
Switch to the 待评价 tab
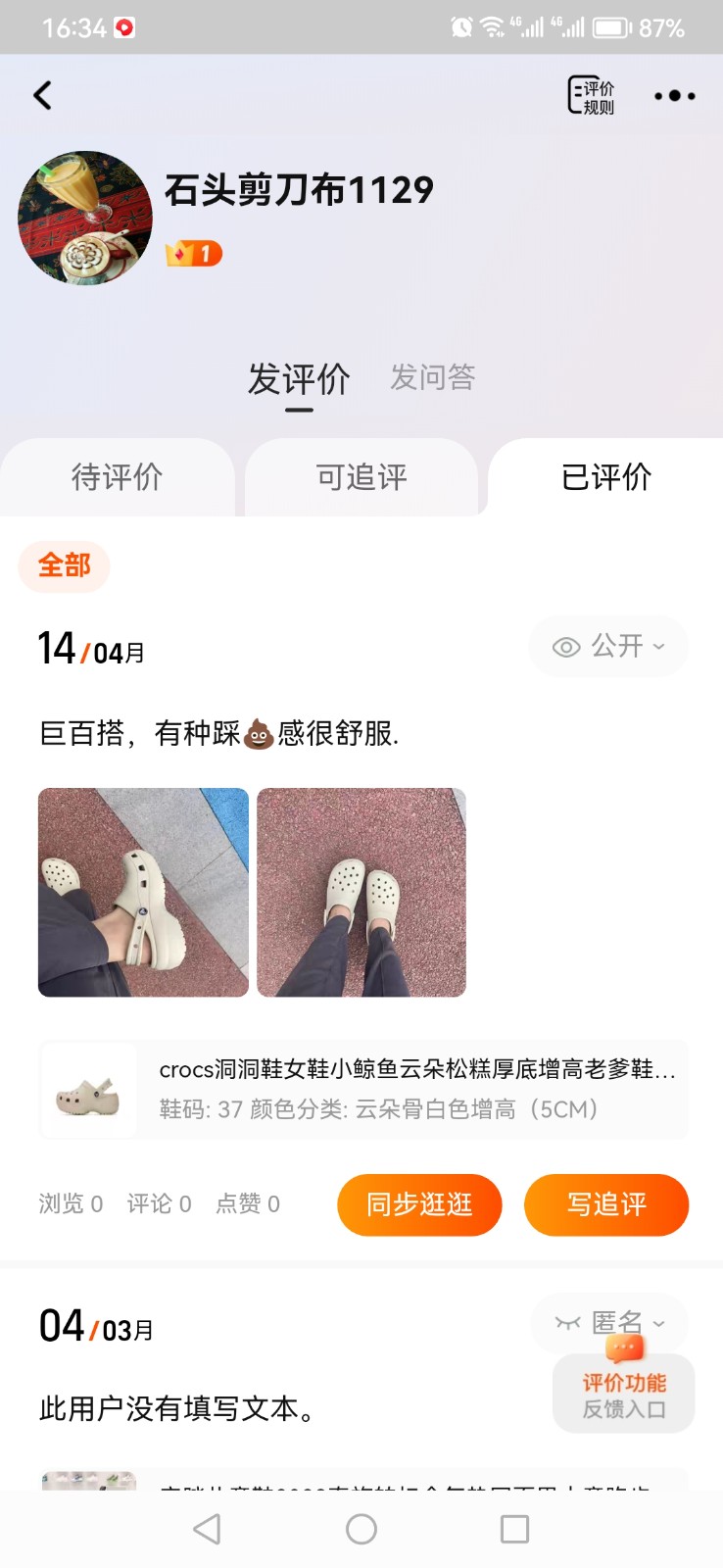pyautogui.click(x=117, y=477)
